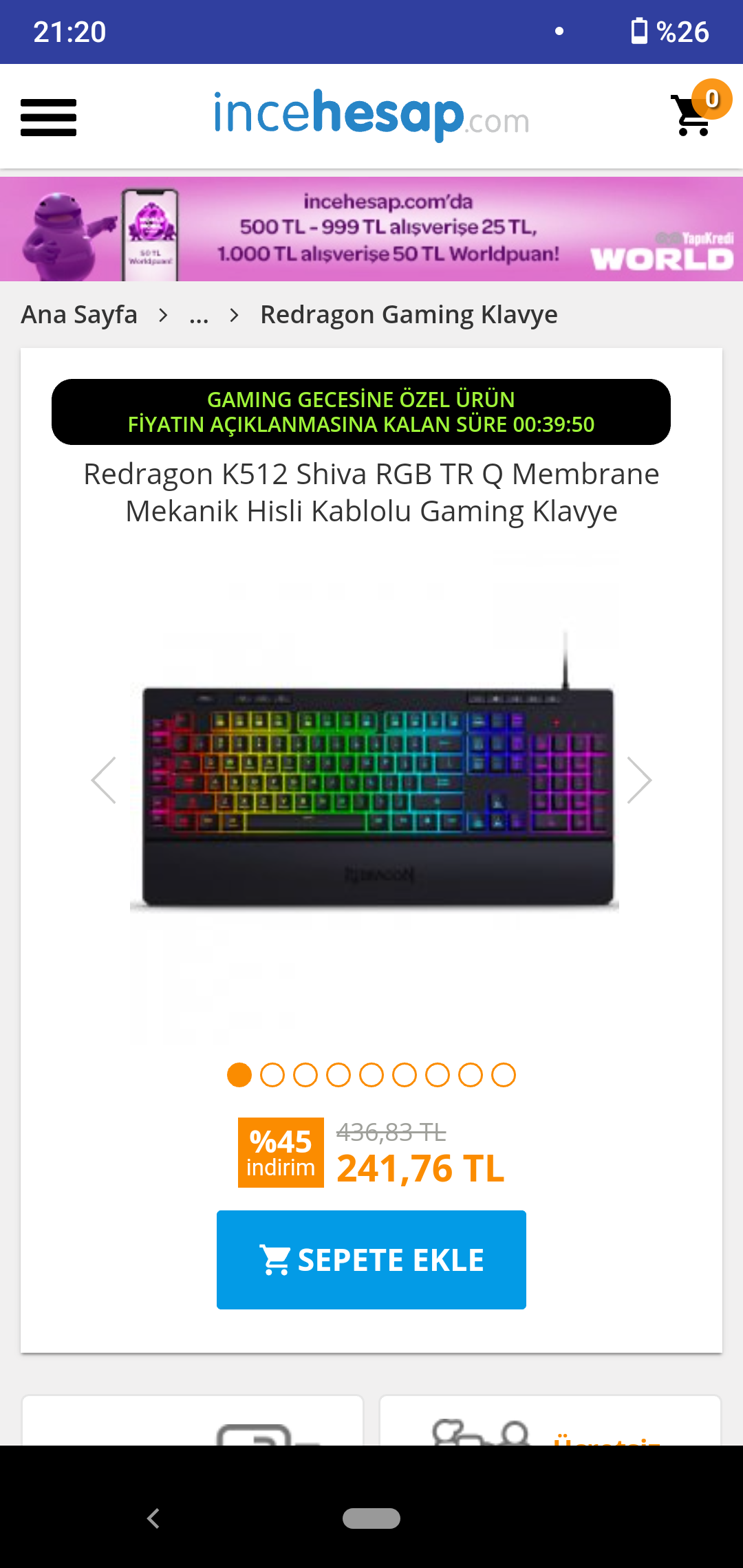Expand the collapsed breadcrumb ellipsis

(199, 315)
